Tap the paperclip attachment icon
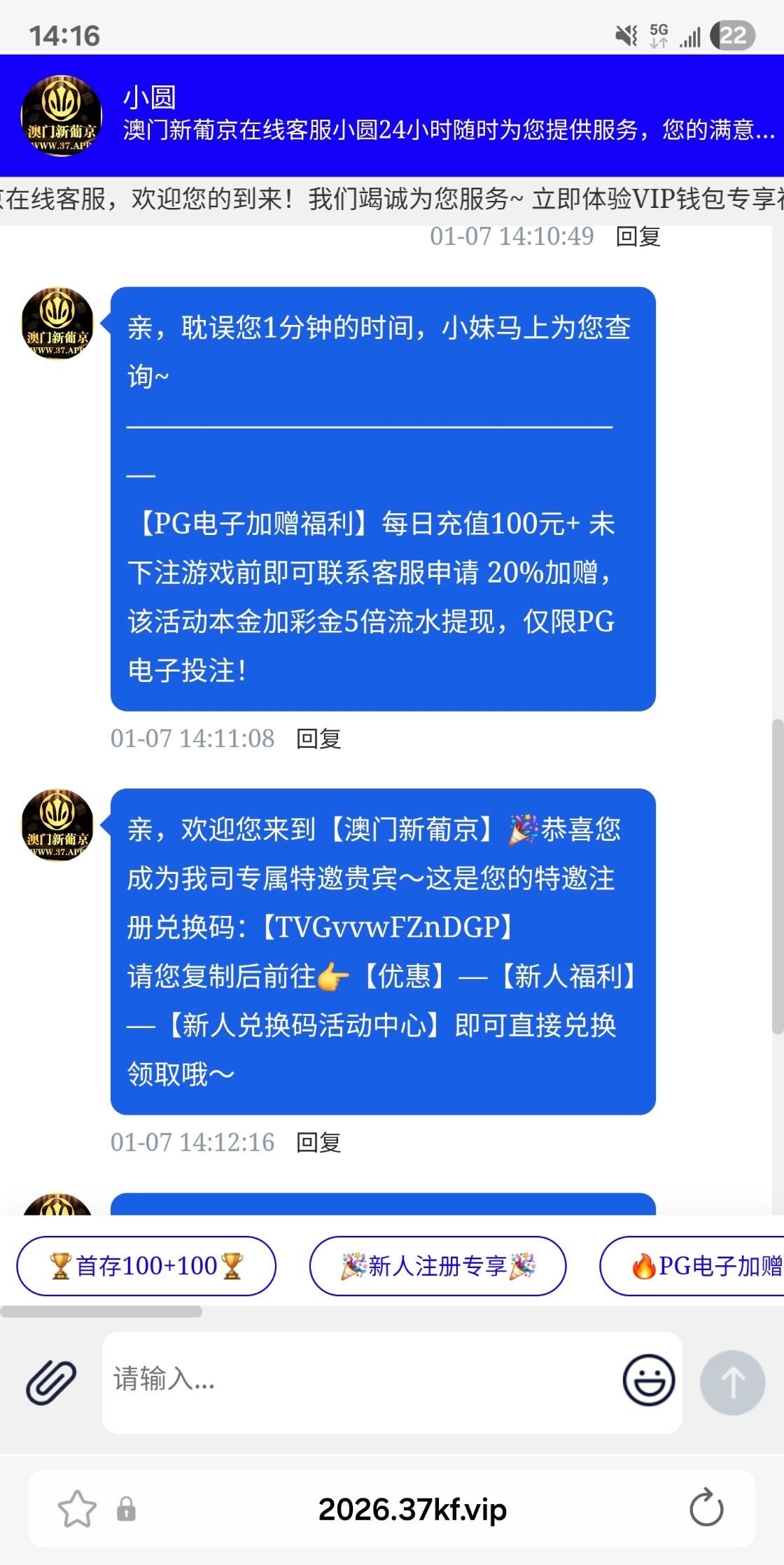Viewport: 784px width, 1565px height. 51,1382
